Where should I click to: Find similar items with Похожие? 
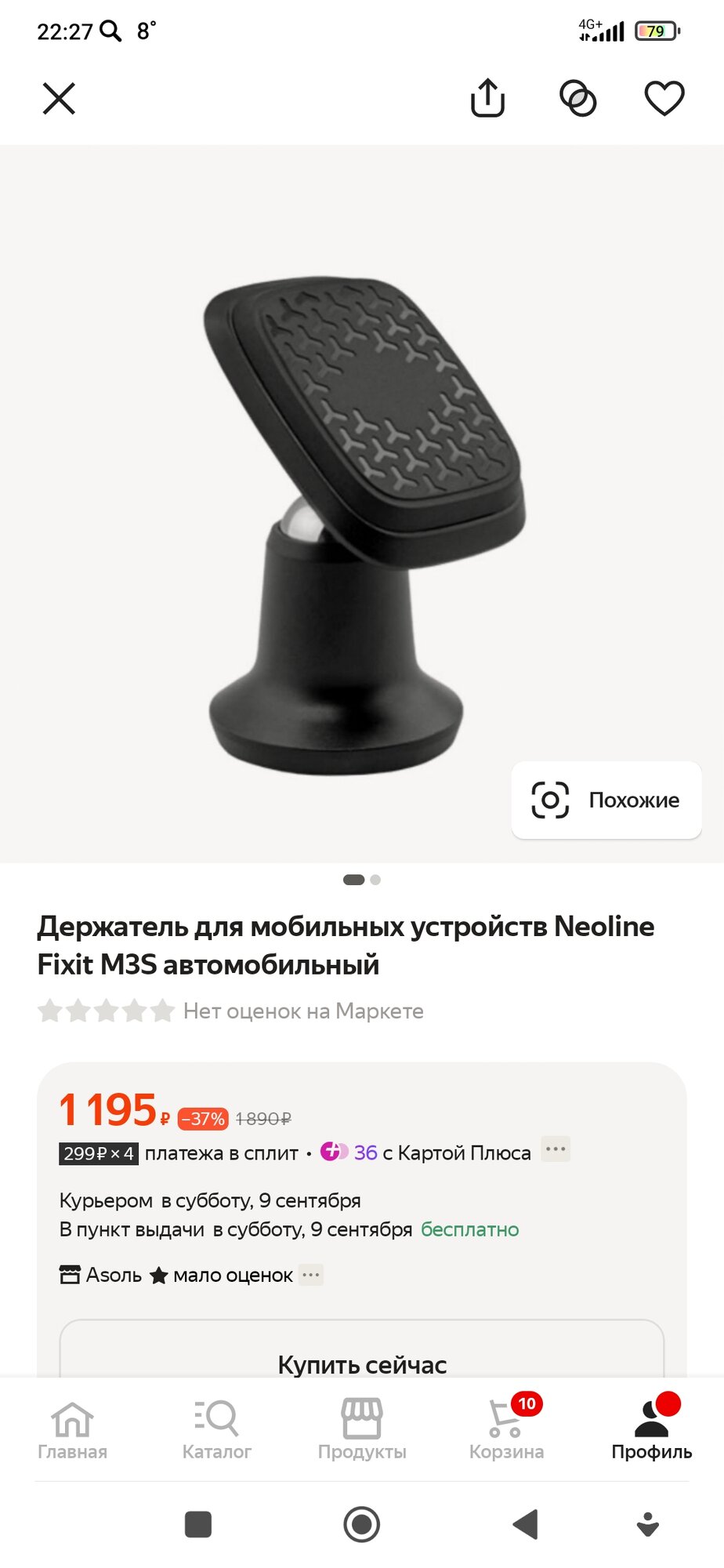tap(606, 800)
